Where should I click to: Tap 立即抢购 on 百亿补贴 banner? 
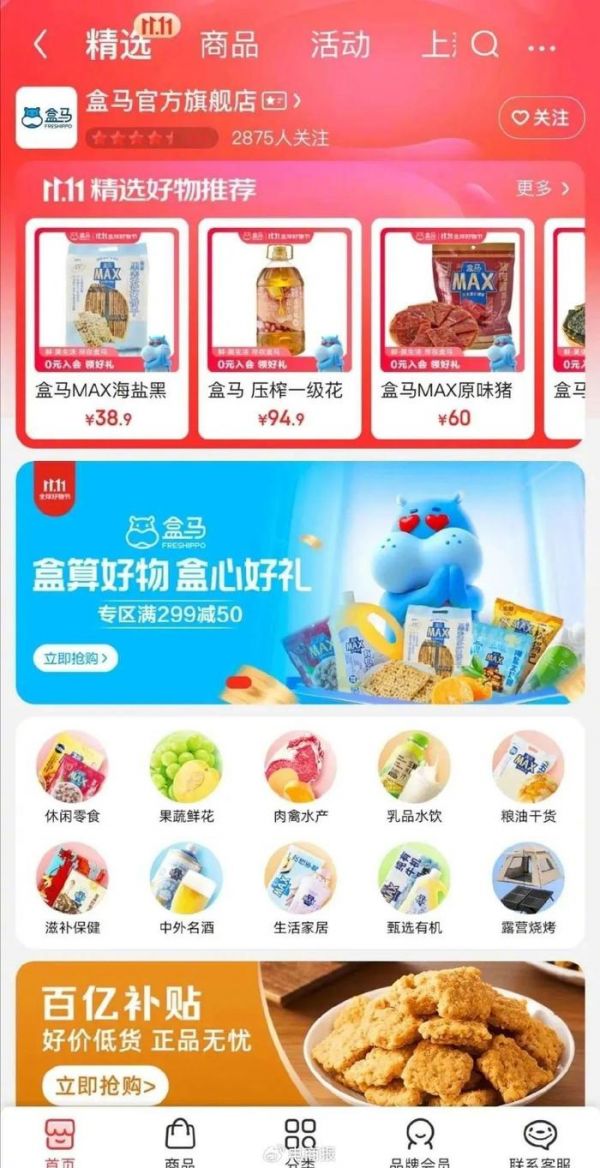click(105, 1083)
